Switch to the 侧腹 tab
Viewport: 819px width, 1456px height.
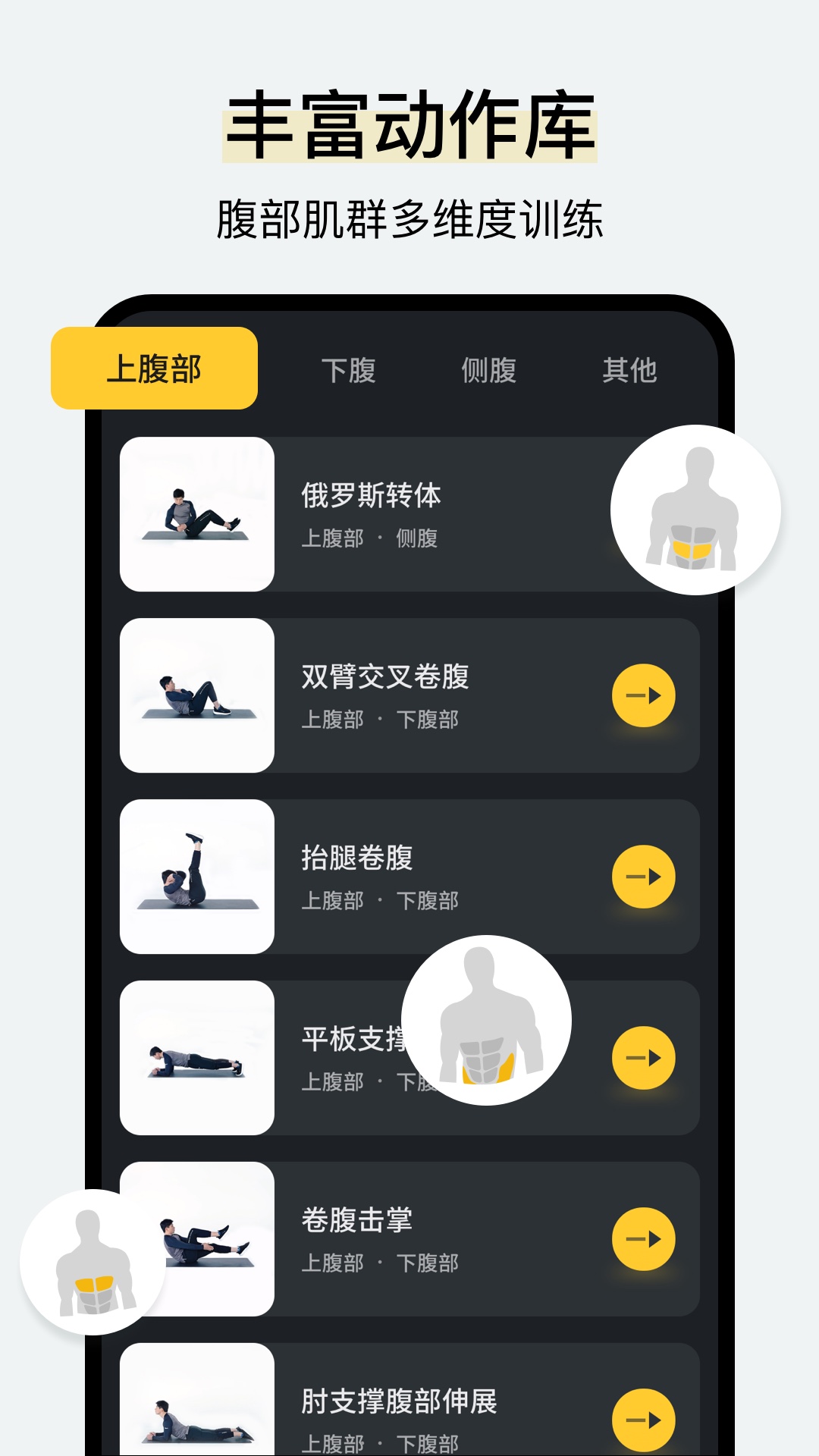[489, 371]
